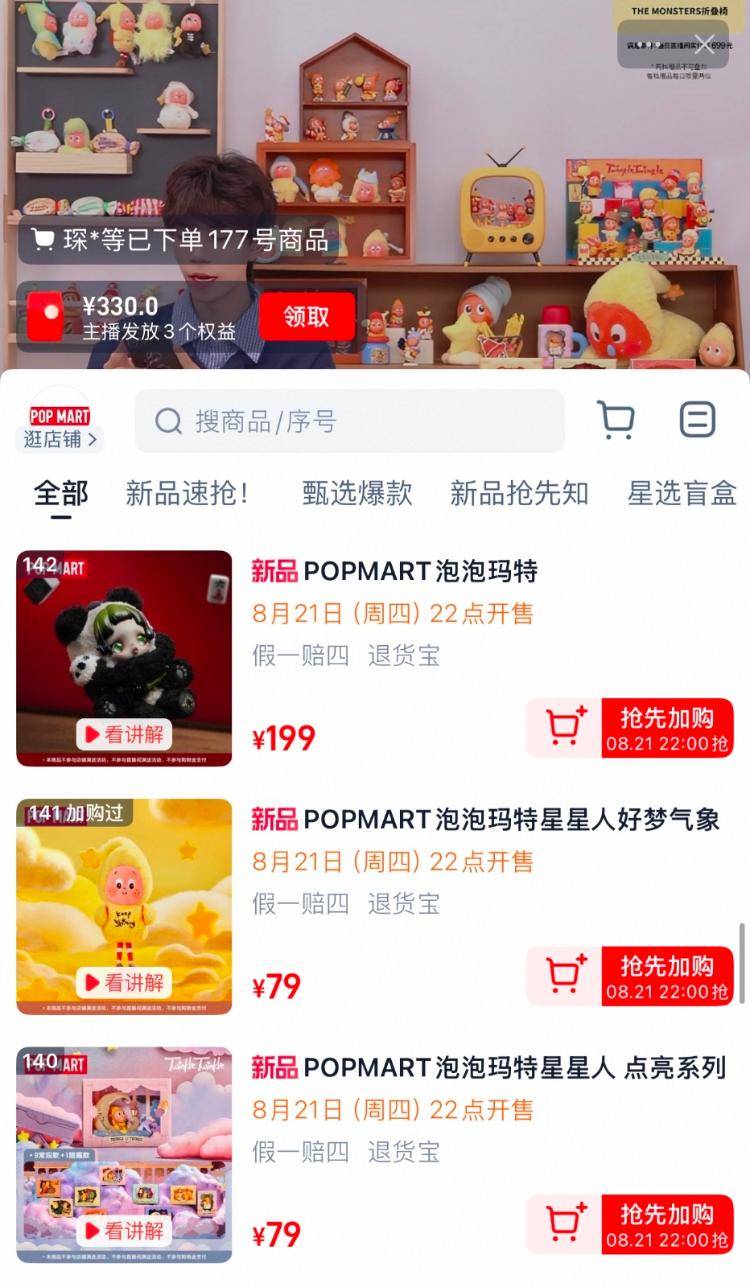Tap the 搜商品/序号 search box
The height and width of the screenshot is (1287, 750).
pyautogui.click(x=350, y=421)
